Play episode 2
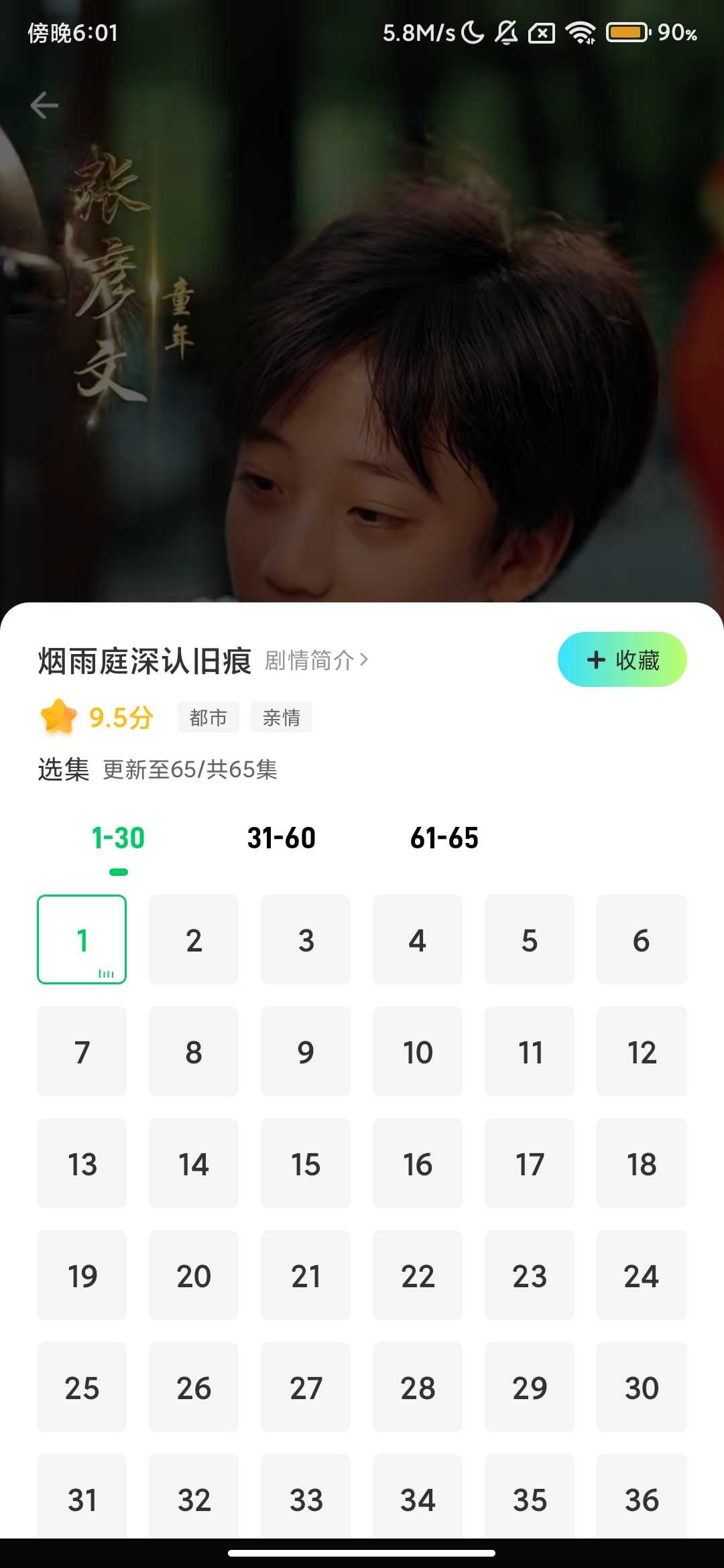 pos(194,939)
